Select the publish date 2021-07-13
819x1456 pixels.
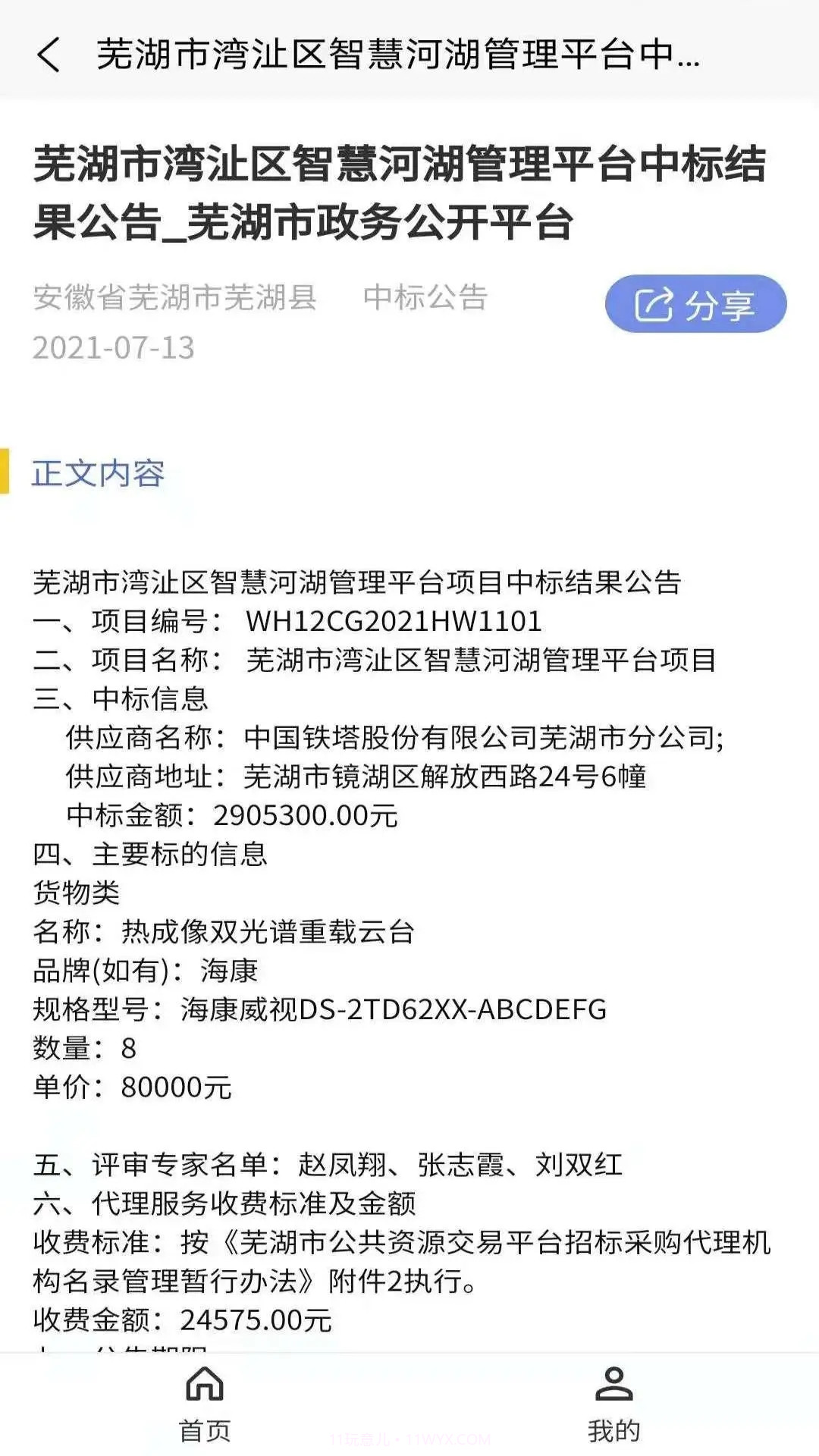coord(114,350)
